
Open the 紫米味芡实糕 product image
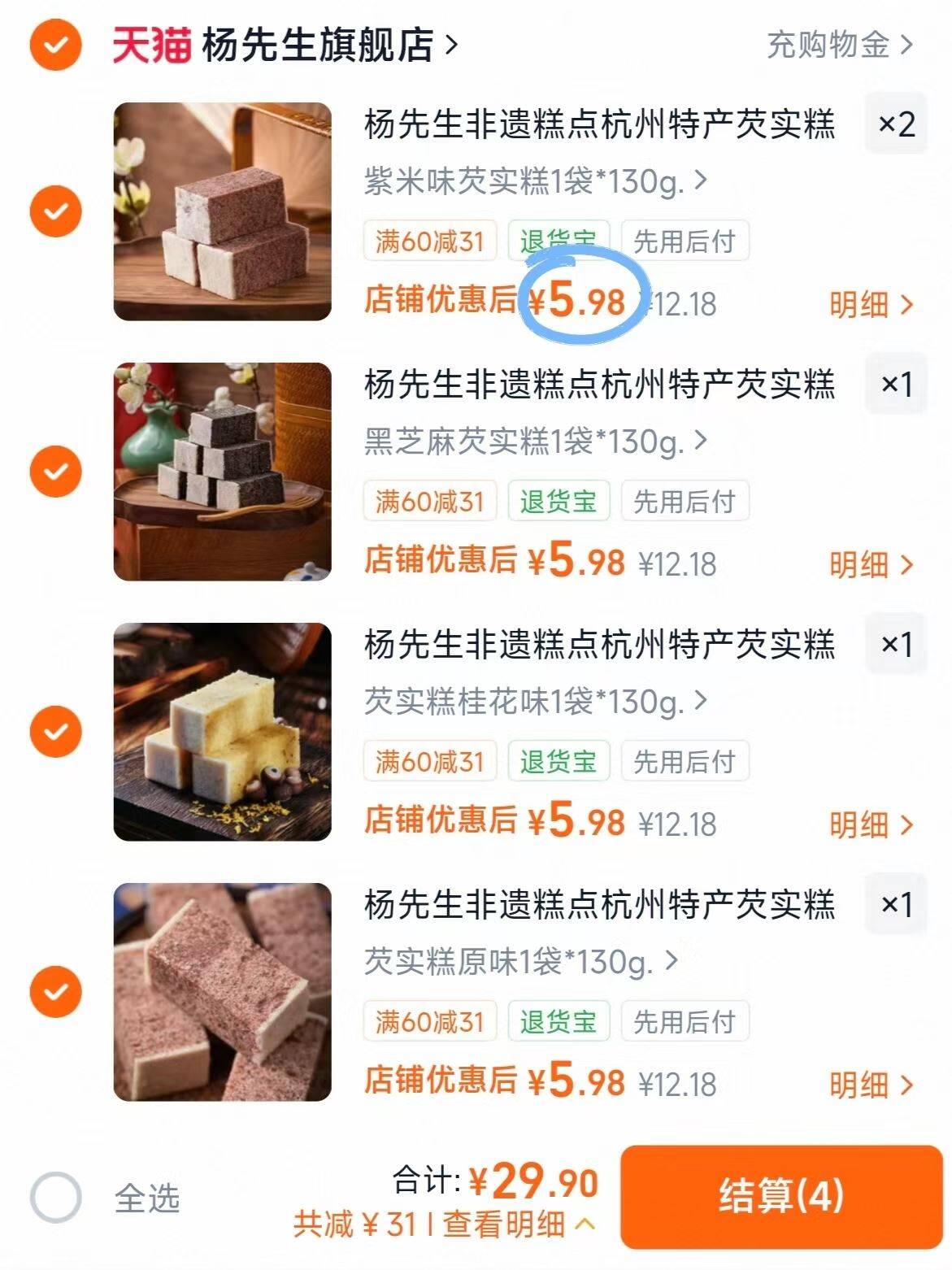[223, 211]
